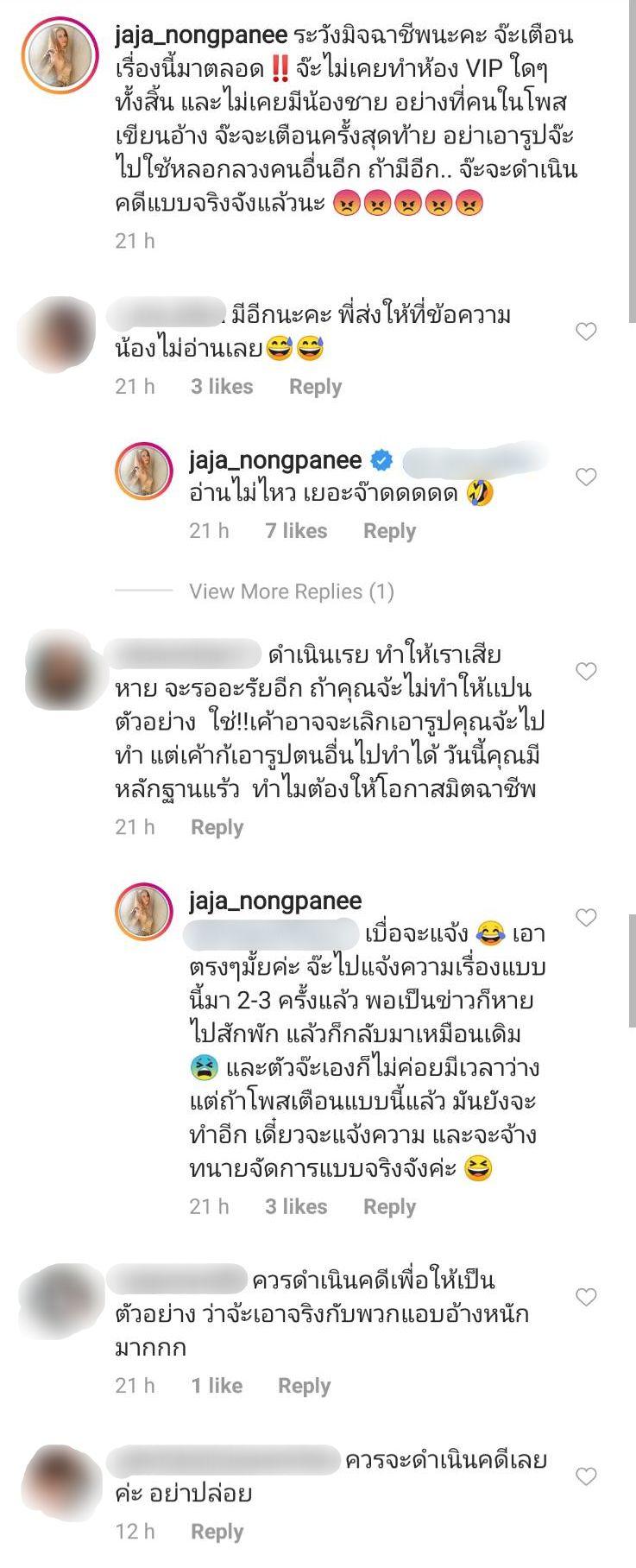636x1568 pixels.
Task: Like the comment 'ควรดำเนินคดีเพื่อให้เป็นตัวอย่าง'
Action: (586, 1297)
